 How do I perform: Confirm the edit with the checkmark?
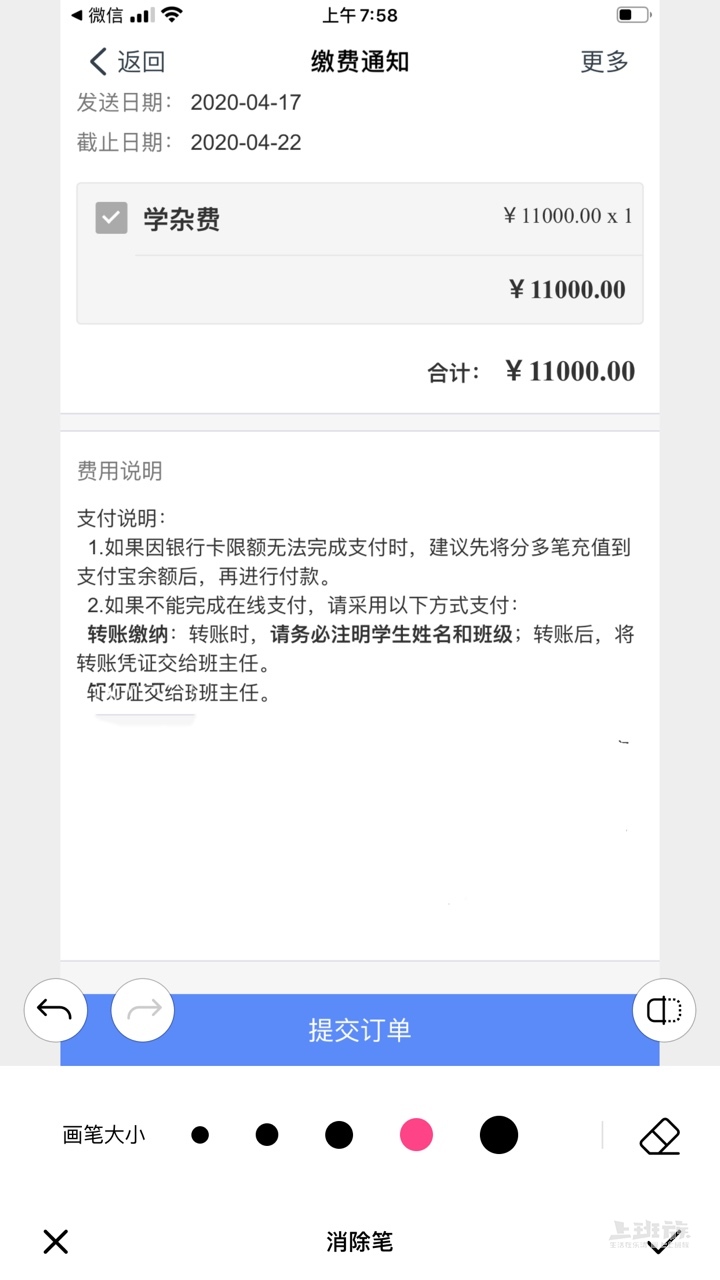point(662,1244)
